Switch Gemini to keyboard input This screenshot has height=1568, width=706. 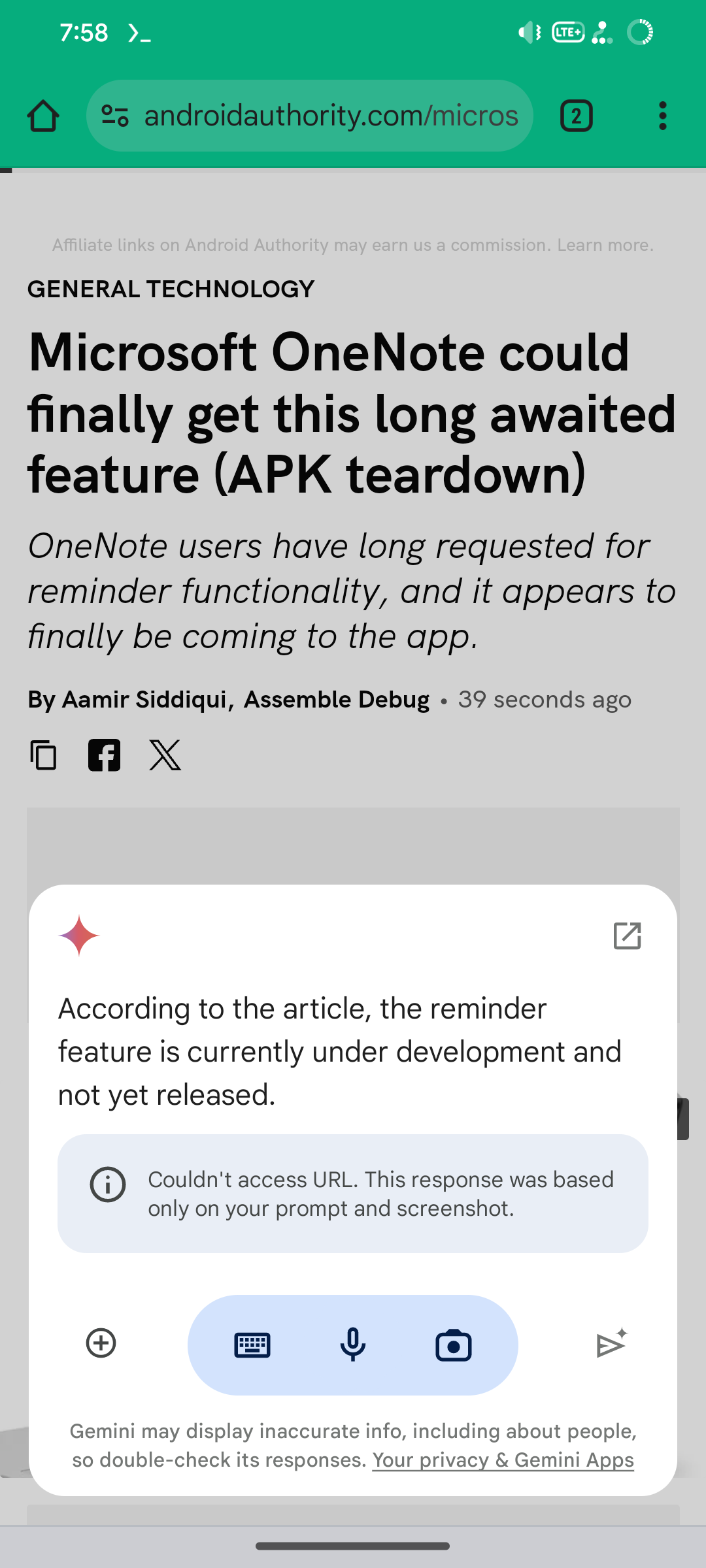point(252,1345)
